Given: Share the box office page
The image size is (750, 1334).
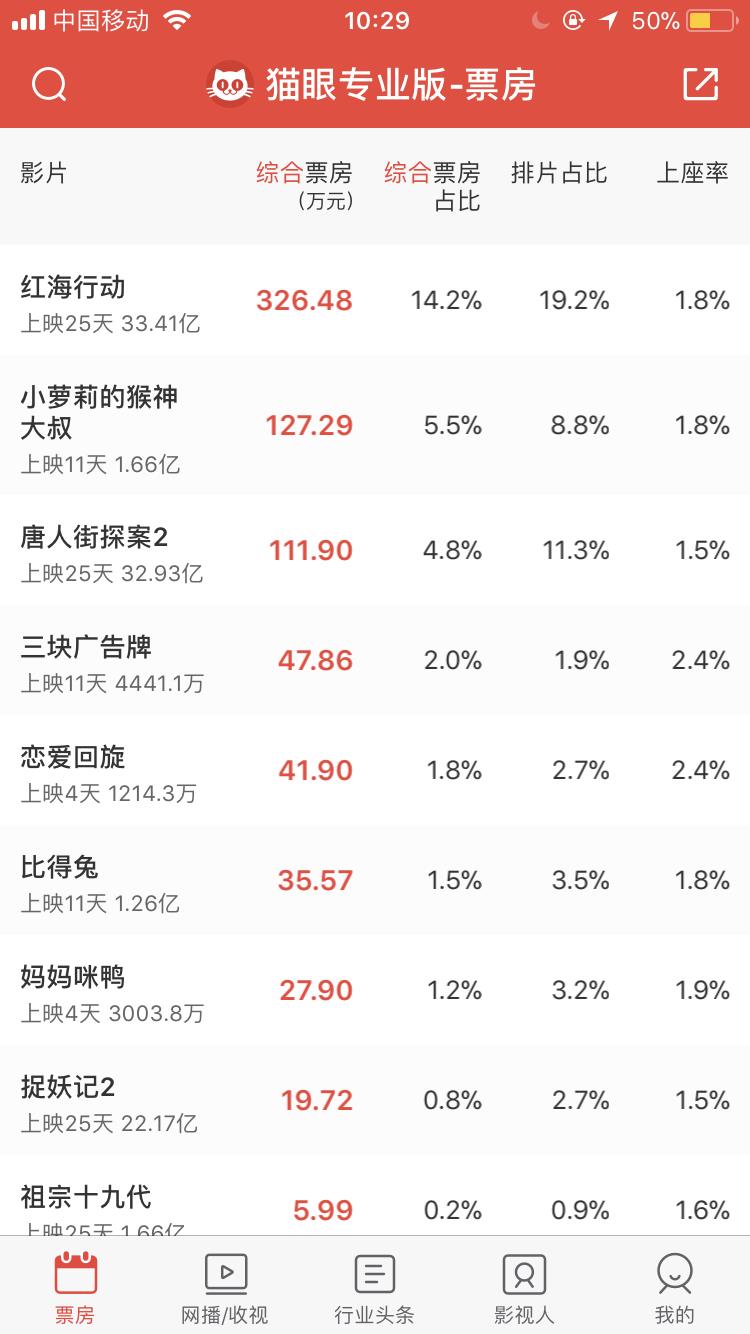Looking at the screenshot, I should [x=700, y=85].
